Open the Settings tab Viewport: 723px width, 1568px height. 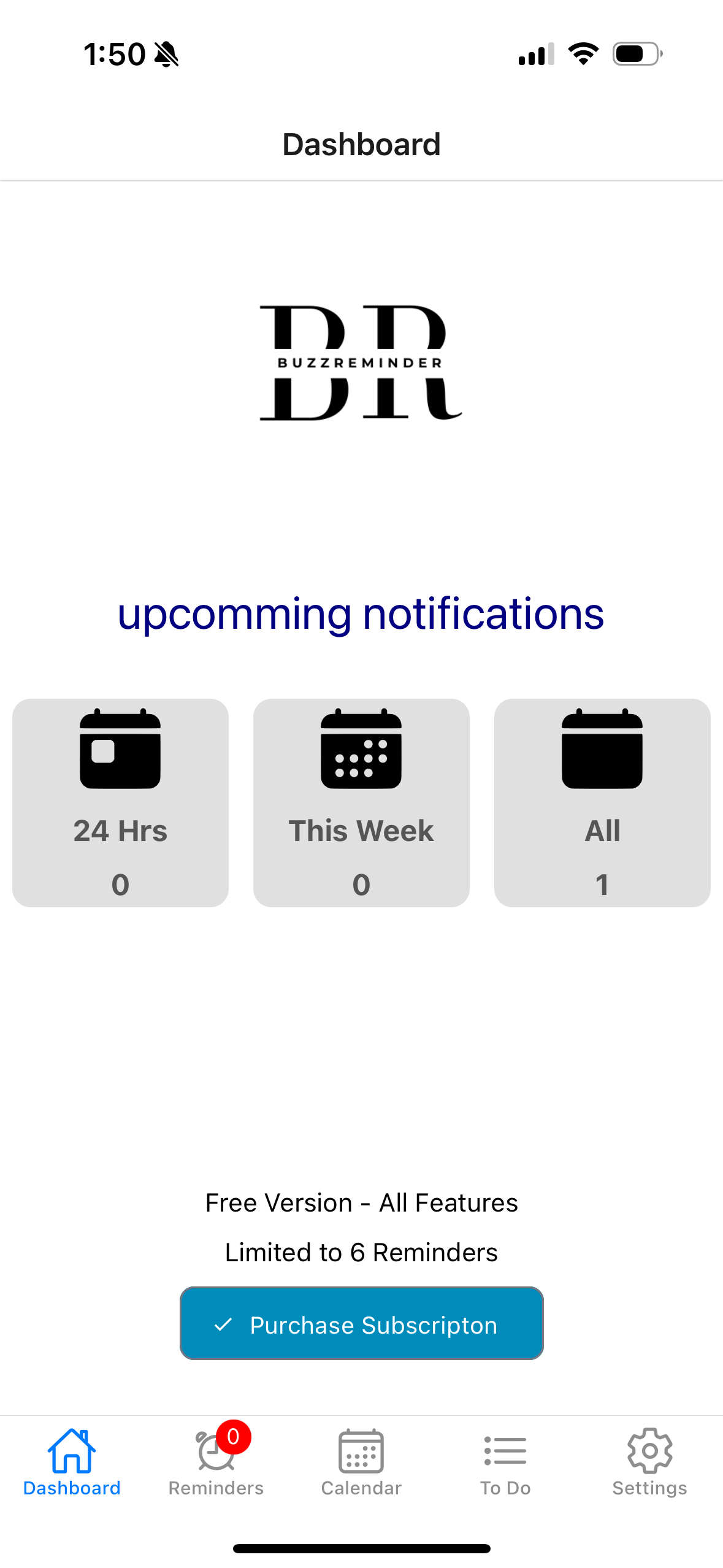(649, 1461)
